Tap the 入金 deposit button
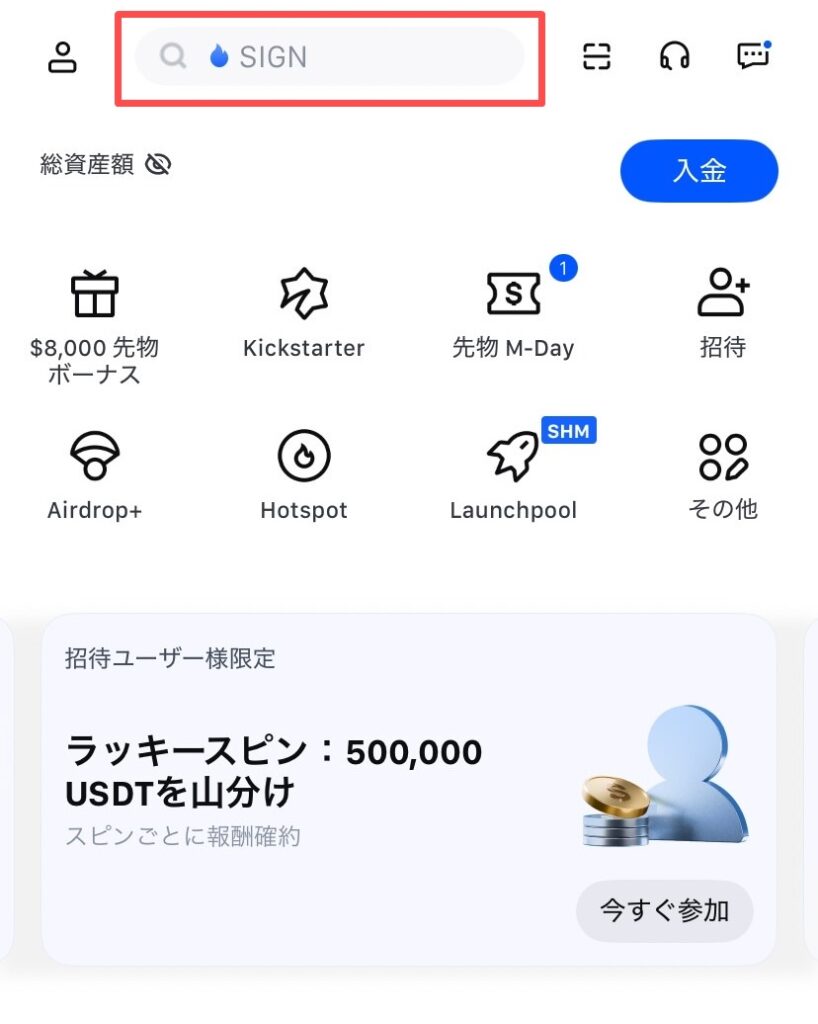This screenshot has width=818, height=1024. tap(698, 171)
